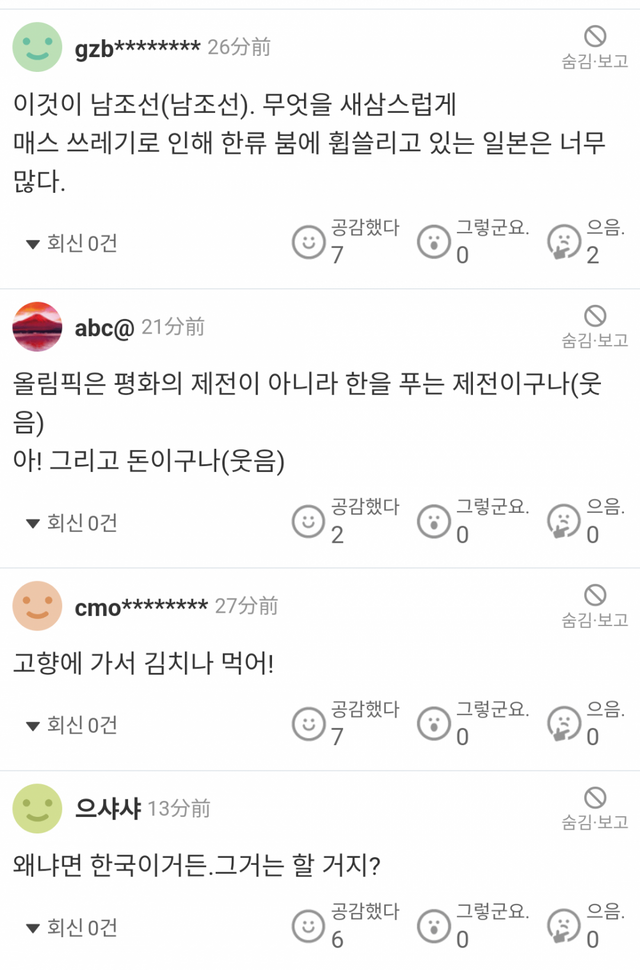
Task: Tap 그렇군요 reaction on cmo's comment
Action: click(x=433, y=724)
